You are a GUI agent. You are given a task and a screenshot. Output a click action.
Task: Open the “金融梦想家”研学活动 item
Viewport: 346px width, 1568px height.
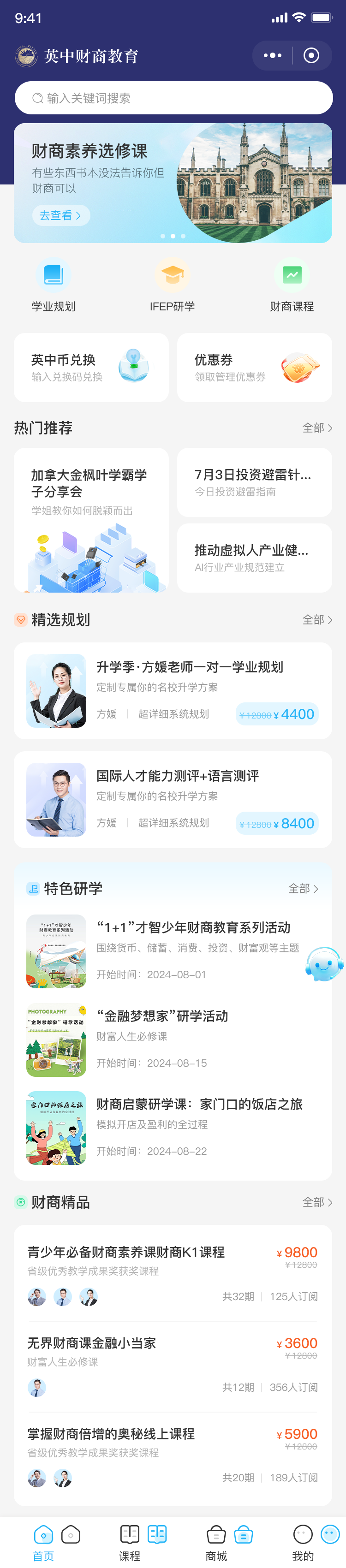pos(162,1016)
